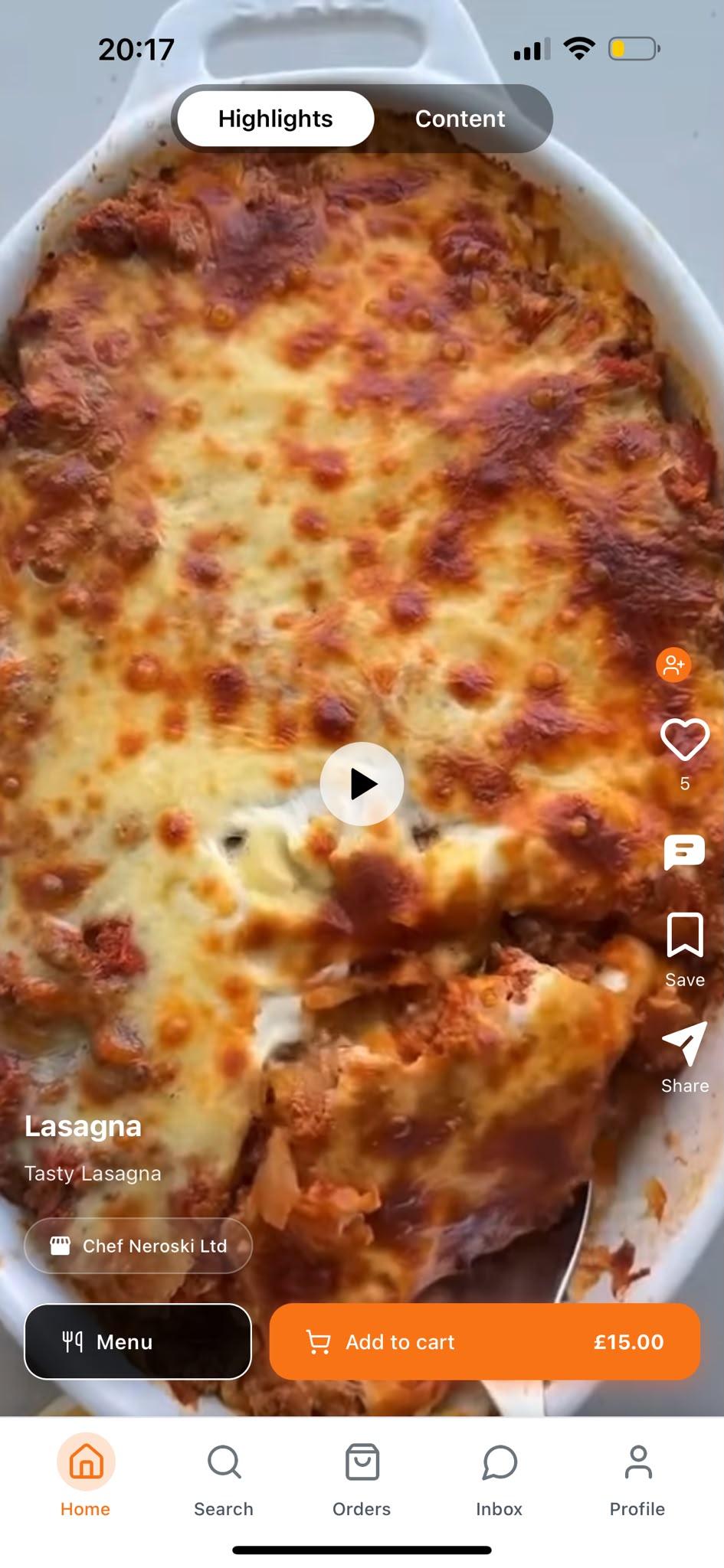Like the Lasagna post with the heart
This screenshot has width=724, height=1568.
pyautogui.click(x=684, y=740)
